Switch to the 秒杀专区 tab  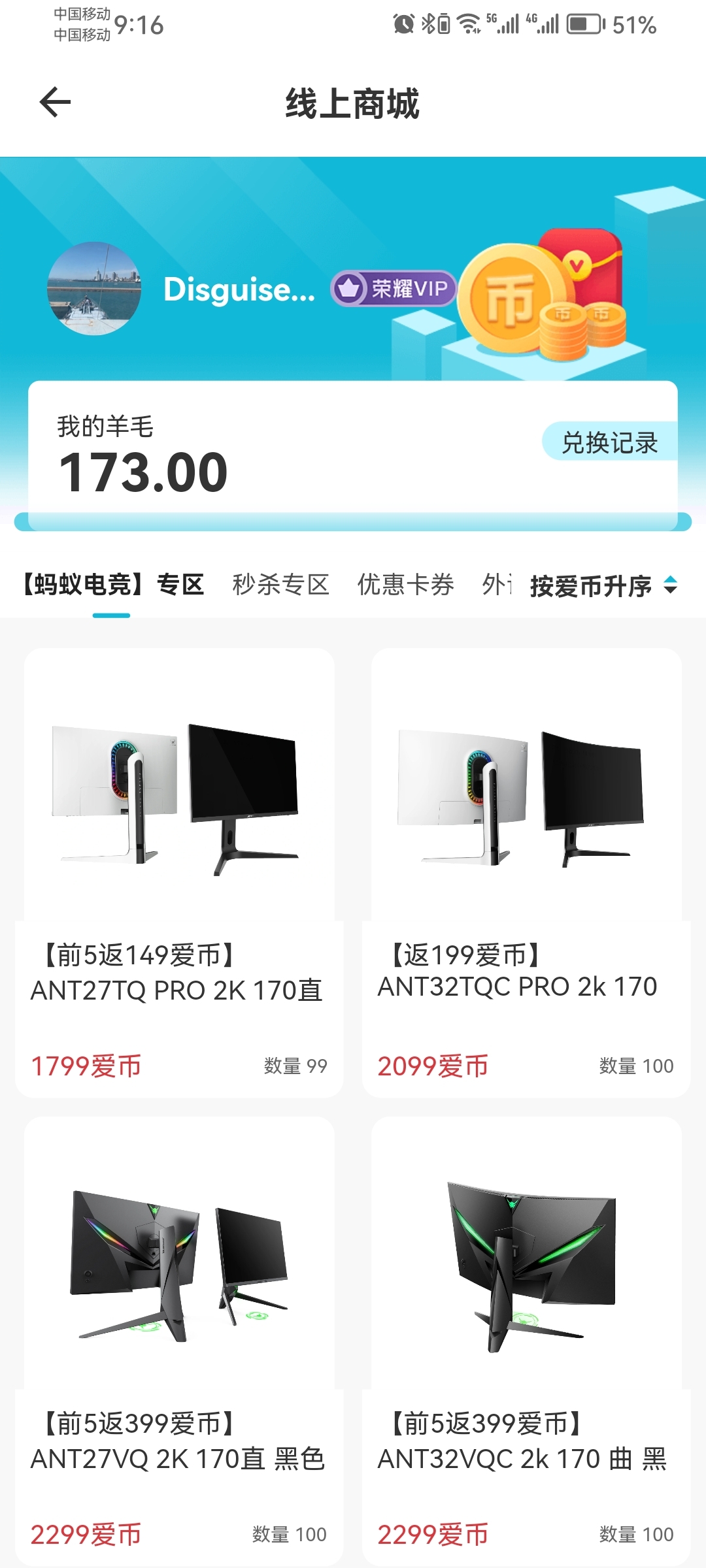click(x=281, y=585)
